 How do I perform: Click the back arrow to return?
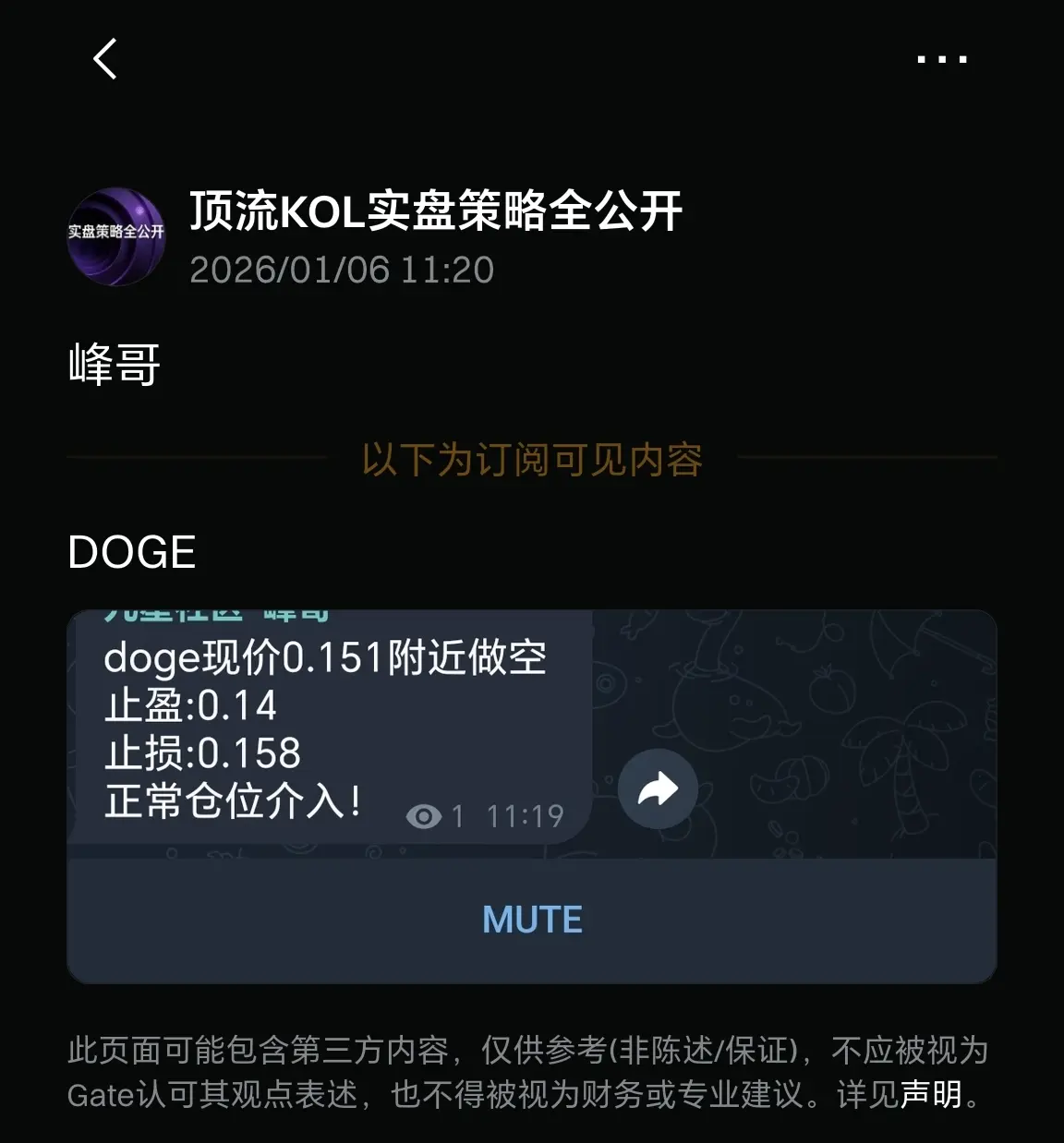click(x=104, y=58)
